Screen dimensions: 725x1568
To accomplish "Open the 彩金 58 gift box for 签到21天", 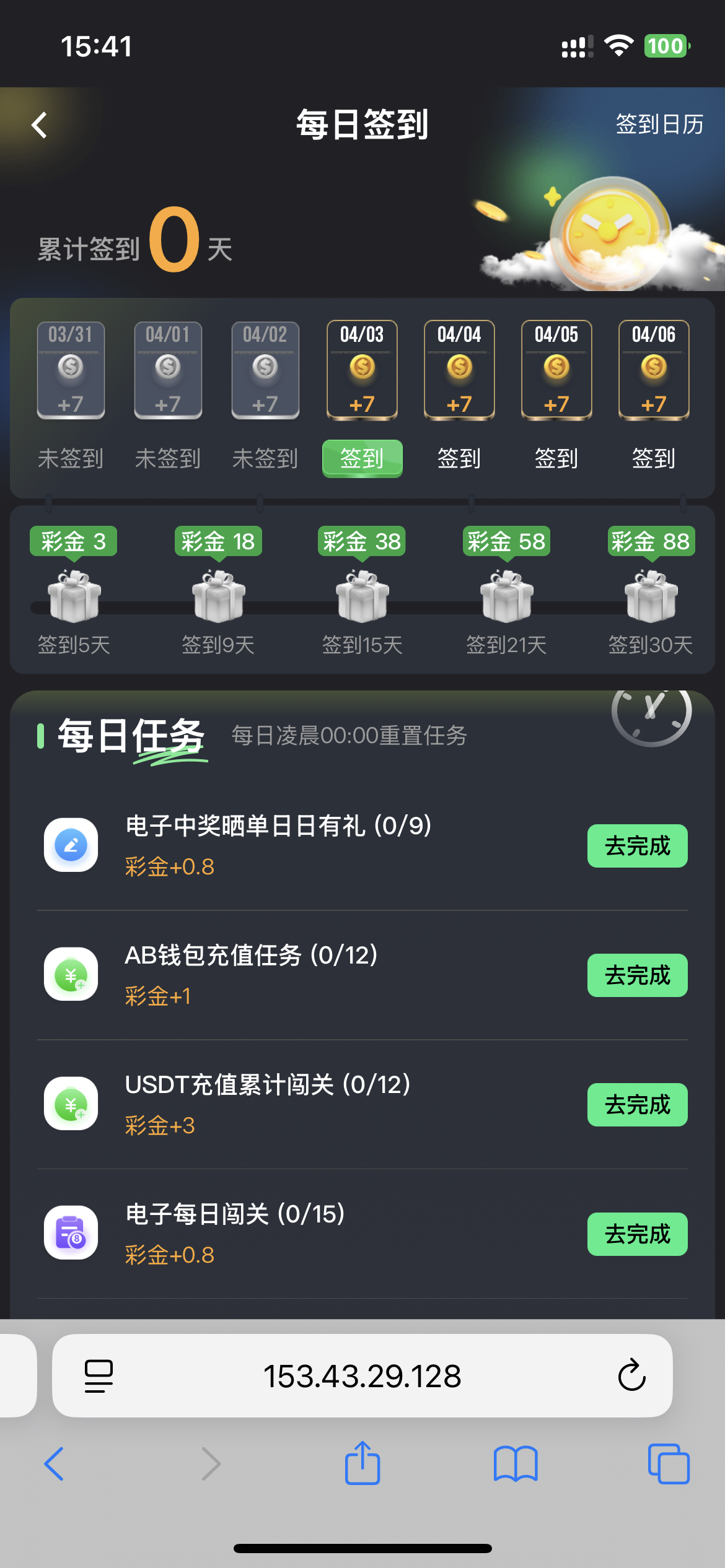I will click(507, 597).
